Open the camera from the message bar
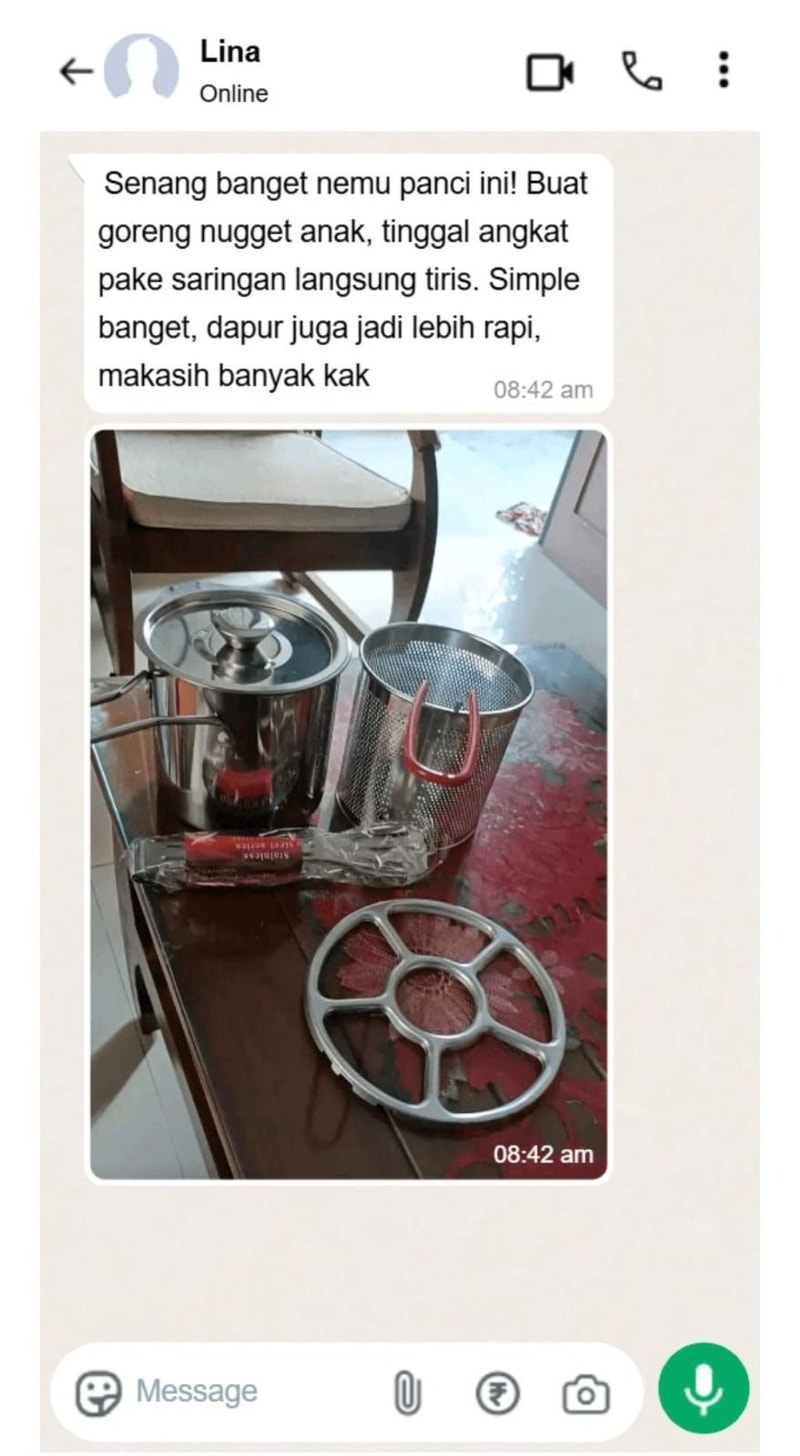 [x=586, y=1393]
